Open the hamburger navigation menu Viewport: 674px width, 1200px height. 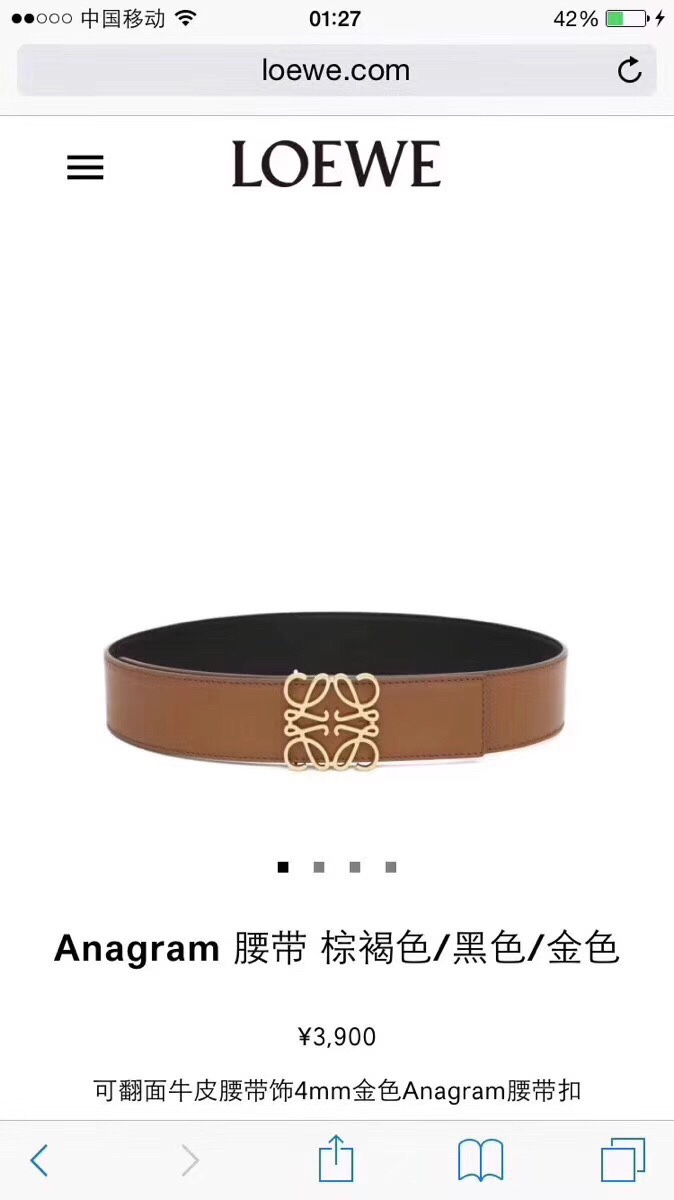pyautogui.click(x=85, y=167)
